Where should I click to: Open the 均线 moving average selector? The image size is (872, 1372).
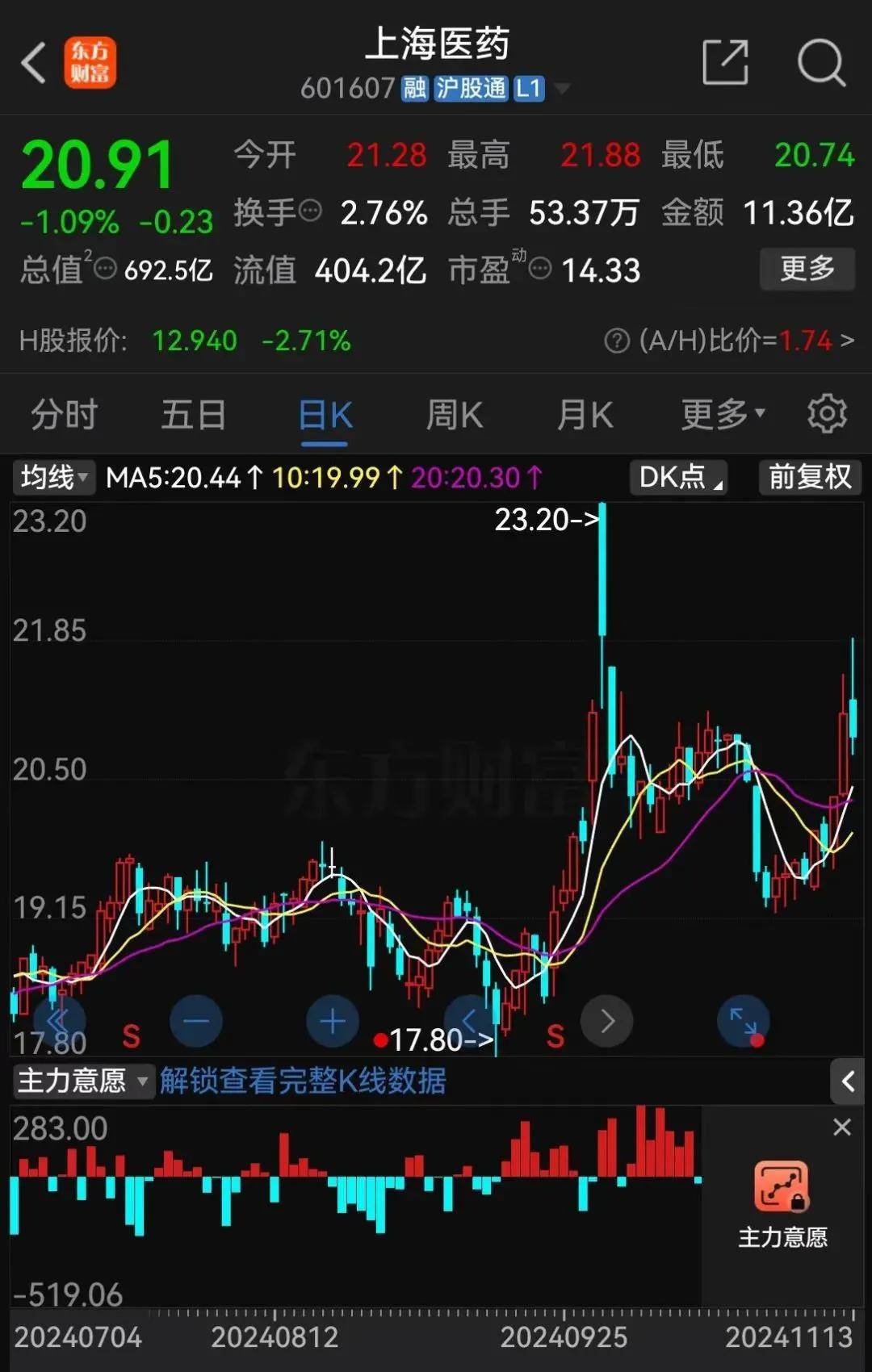click(52, 477)
